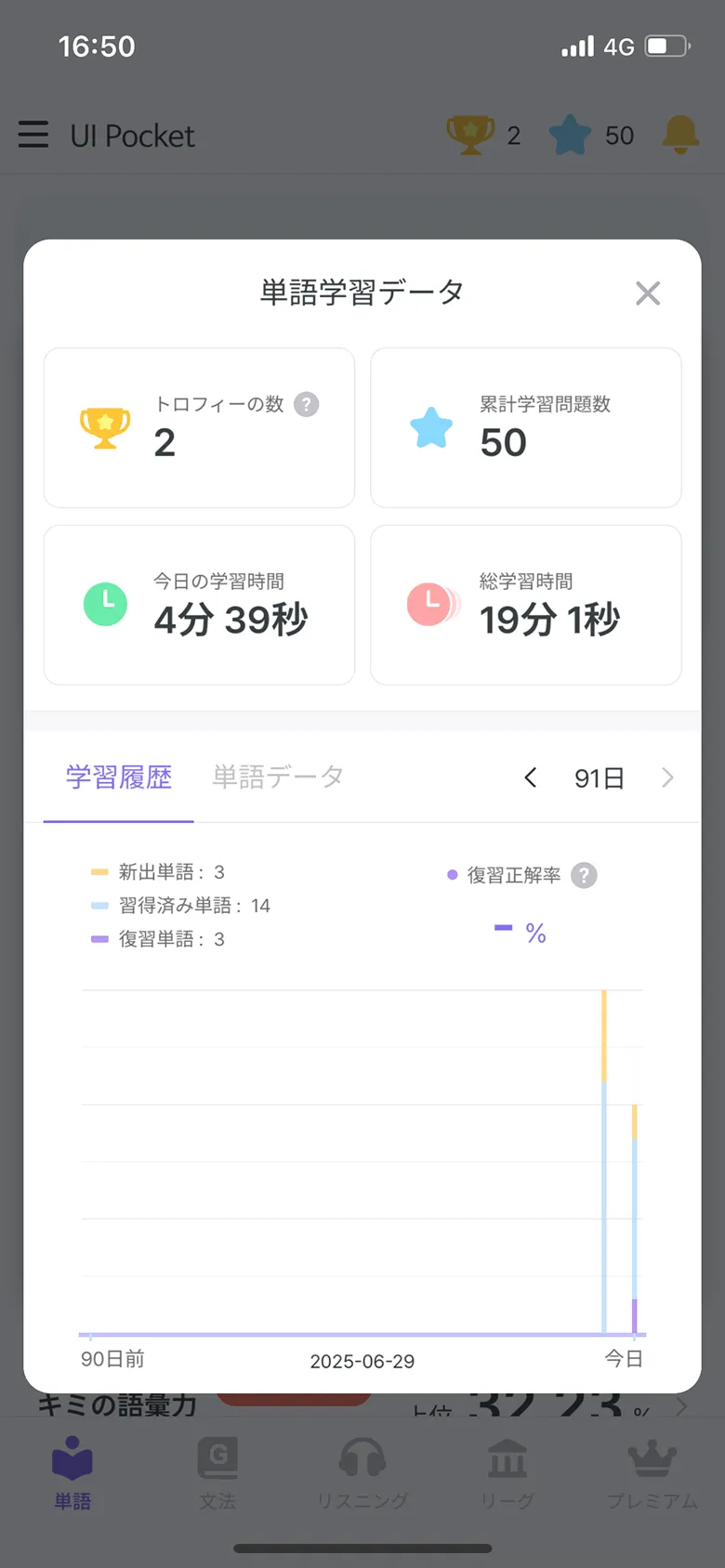Click today's bar in the study chart
This screenshot has width=725, height=1568.
click(634, 1208)
